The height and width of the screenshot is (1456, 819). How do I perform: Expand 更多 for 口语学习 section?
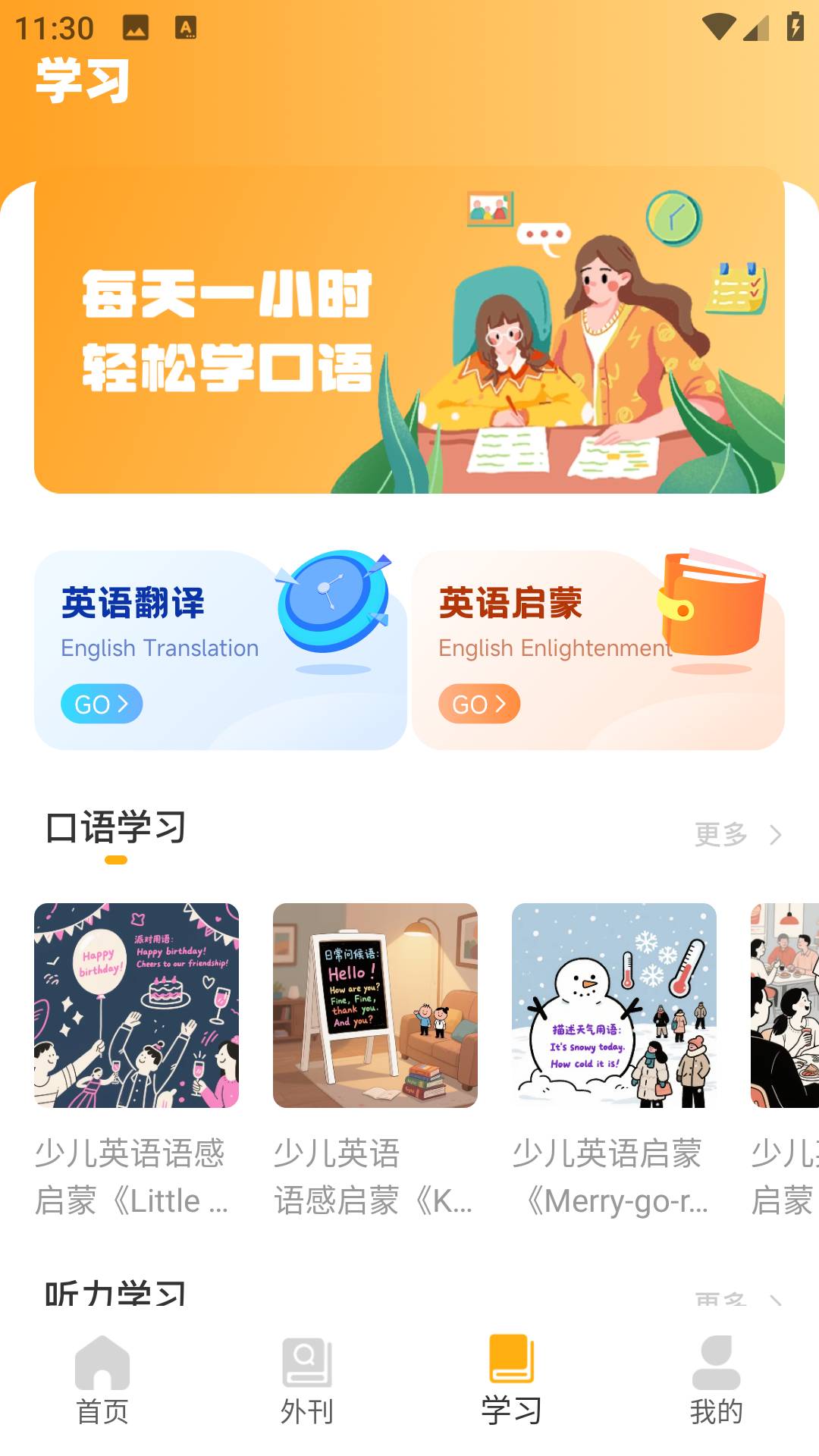click(x=719, y=834)
